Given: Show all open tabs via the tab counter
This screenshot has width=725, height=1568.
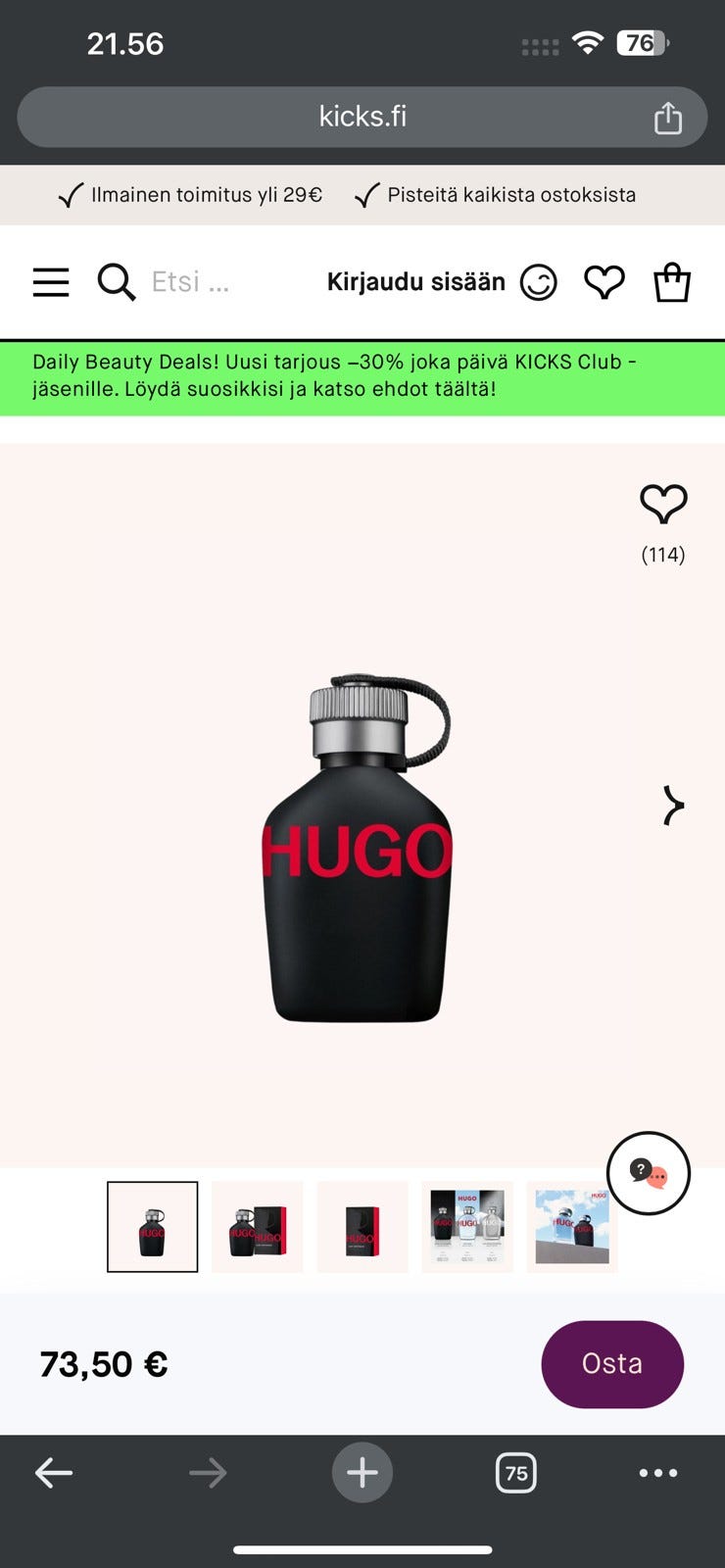Looking at the screenshot, I should point(517,1472).
